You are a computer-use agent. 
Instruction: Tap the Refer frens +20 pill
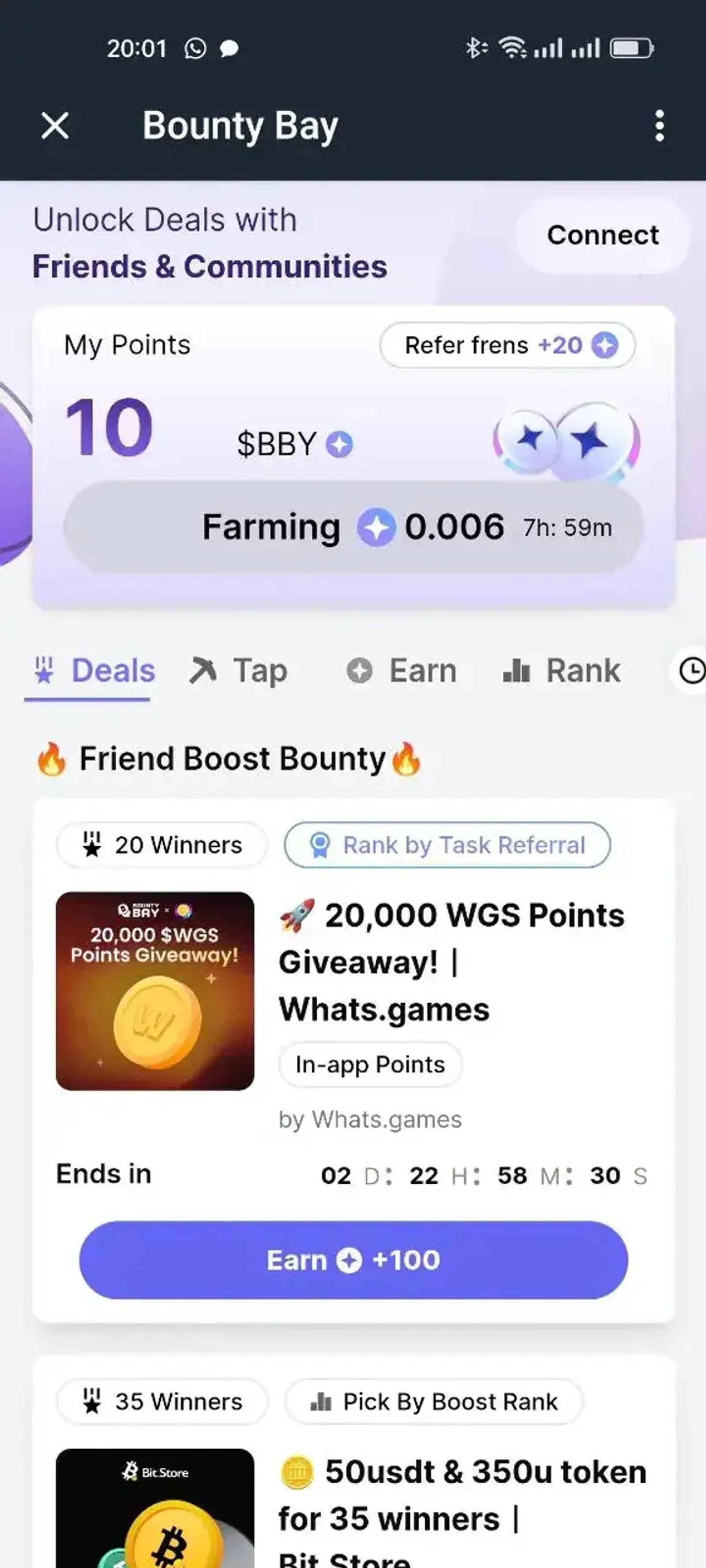click(x=507, y=345)
